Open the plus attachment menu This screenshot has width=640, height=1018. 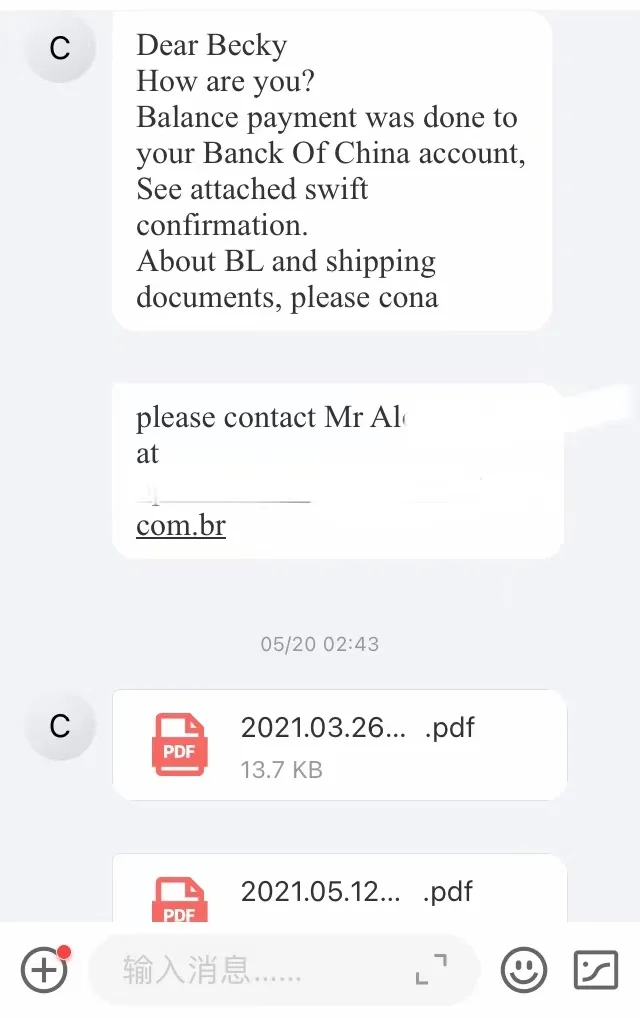coord(44,969)
